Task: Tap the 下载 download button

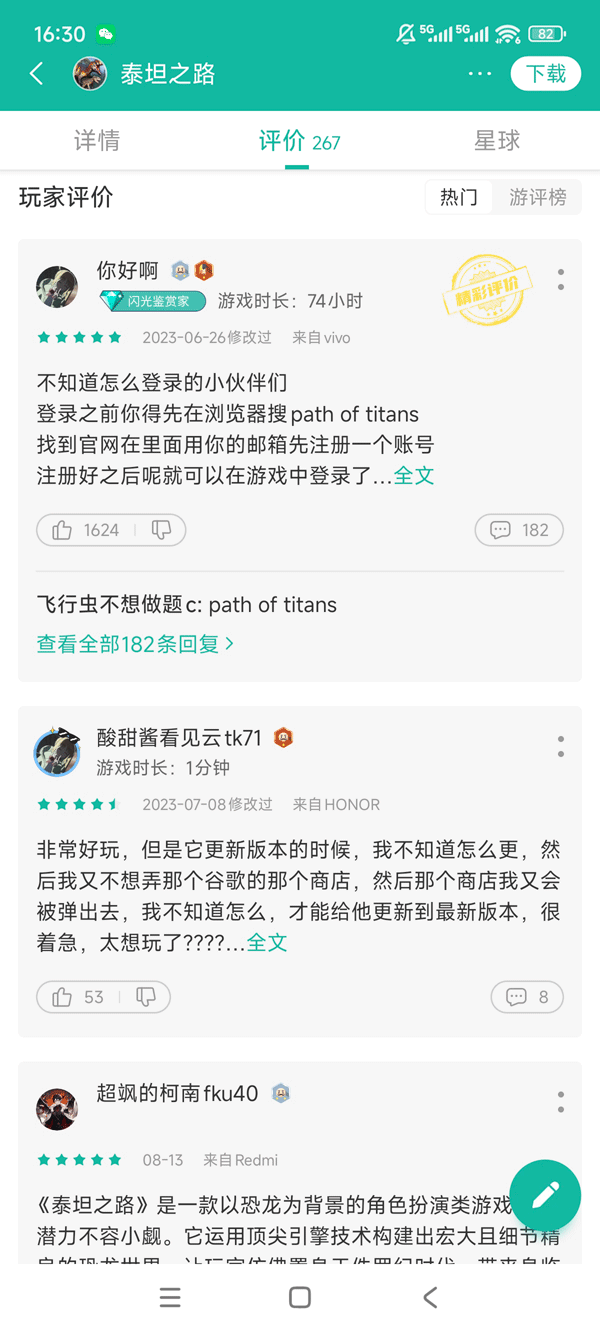Action: coord(546,74)
